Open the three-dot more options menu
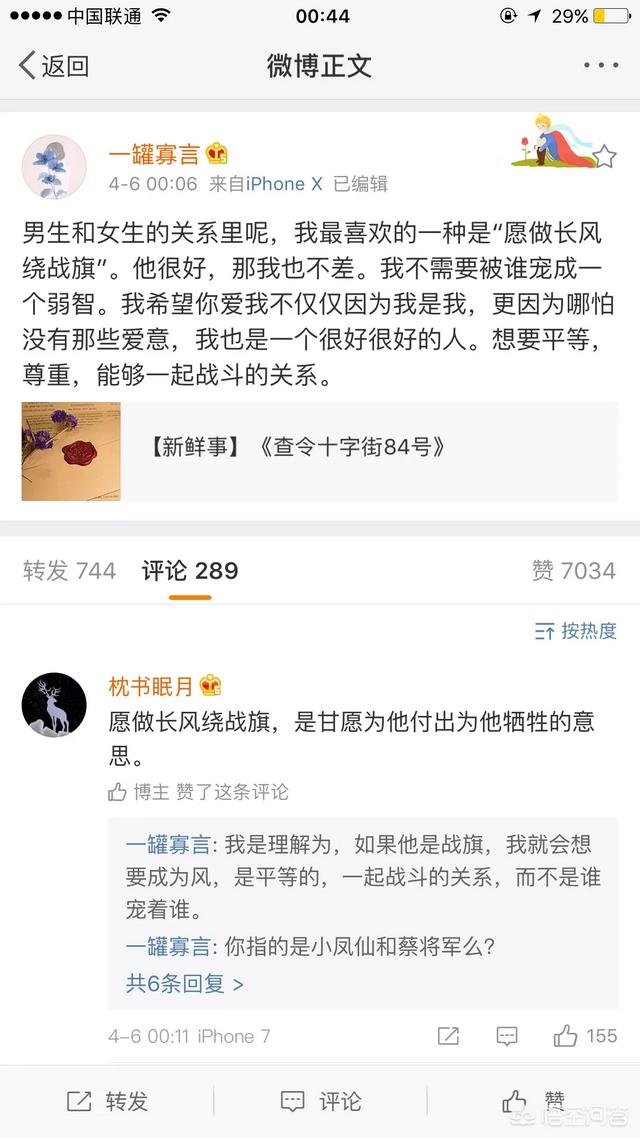 pyautogui.click(x=600, y=66)
